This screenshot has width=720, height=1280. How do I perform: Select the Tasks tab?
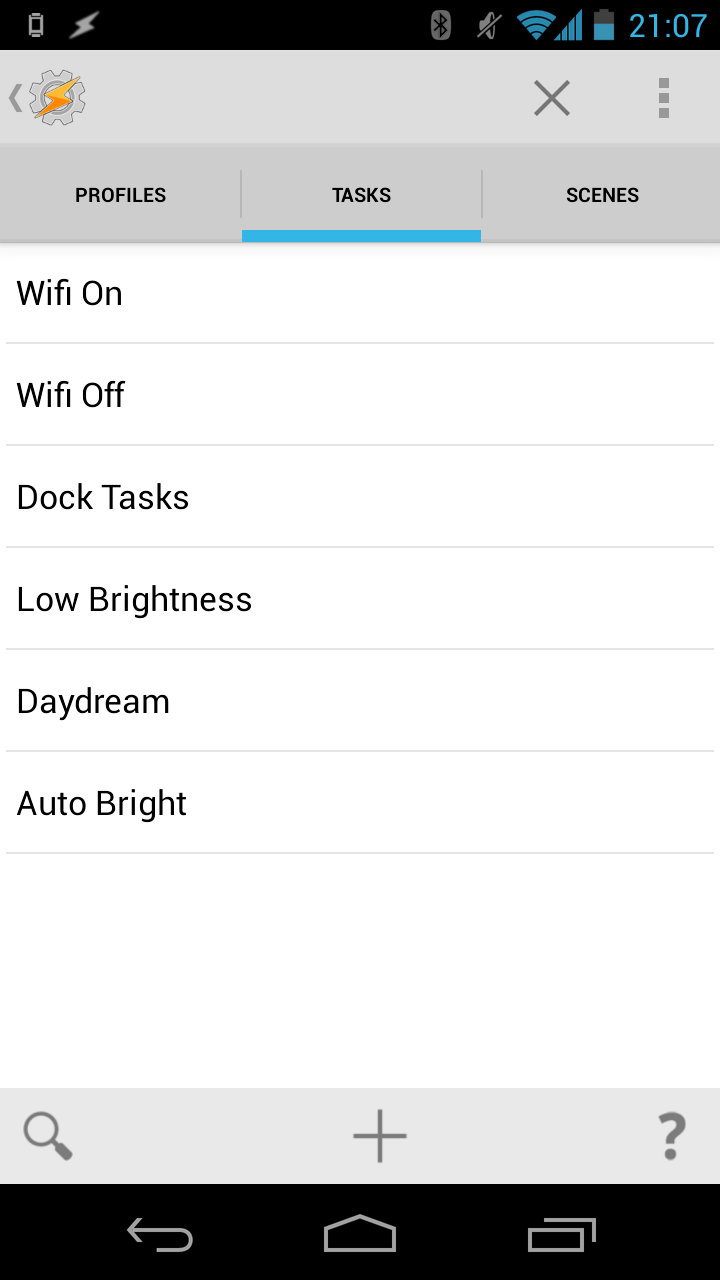[x=361, y=195]
